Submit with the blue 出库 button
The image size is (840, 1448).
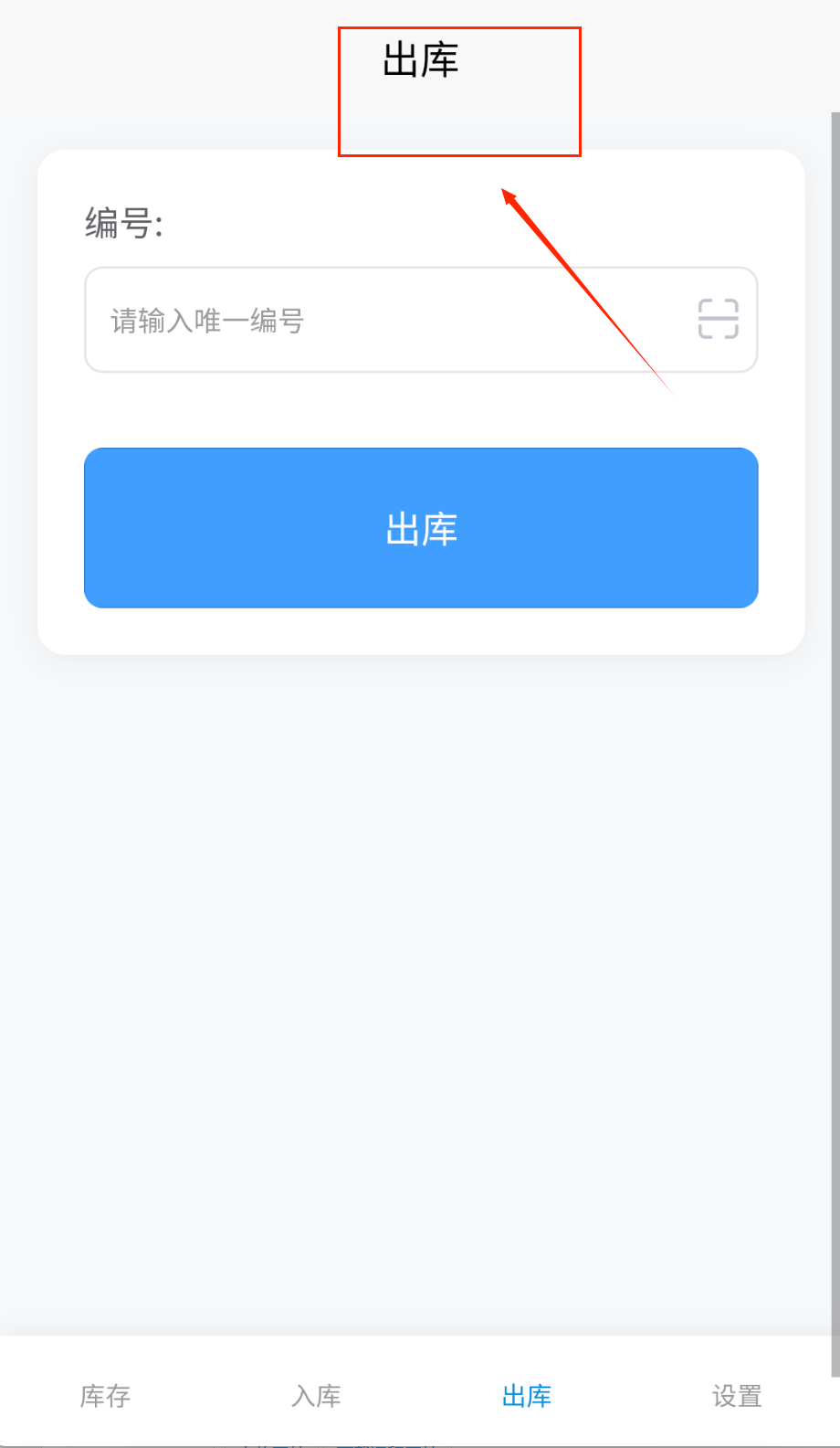421,528
